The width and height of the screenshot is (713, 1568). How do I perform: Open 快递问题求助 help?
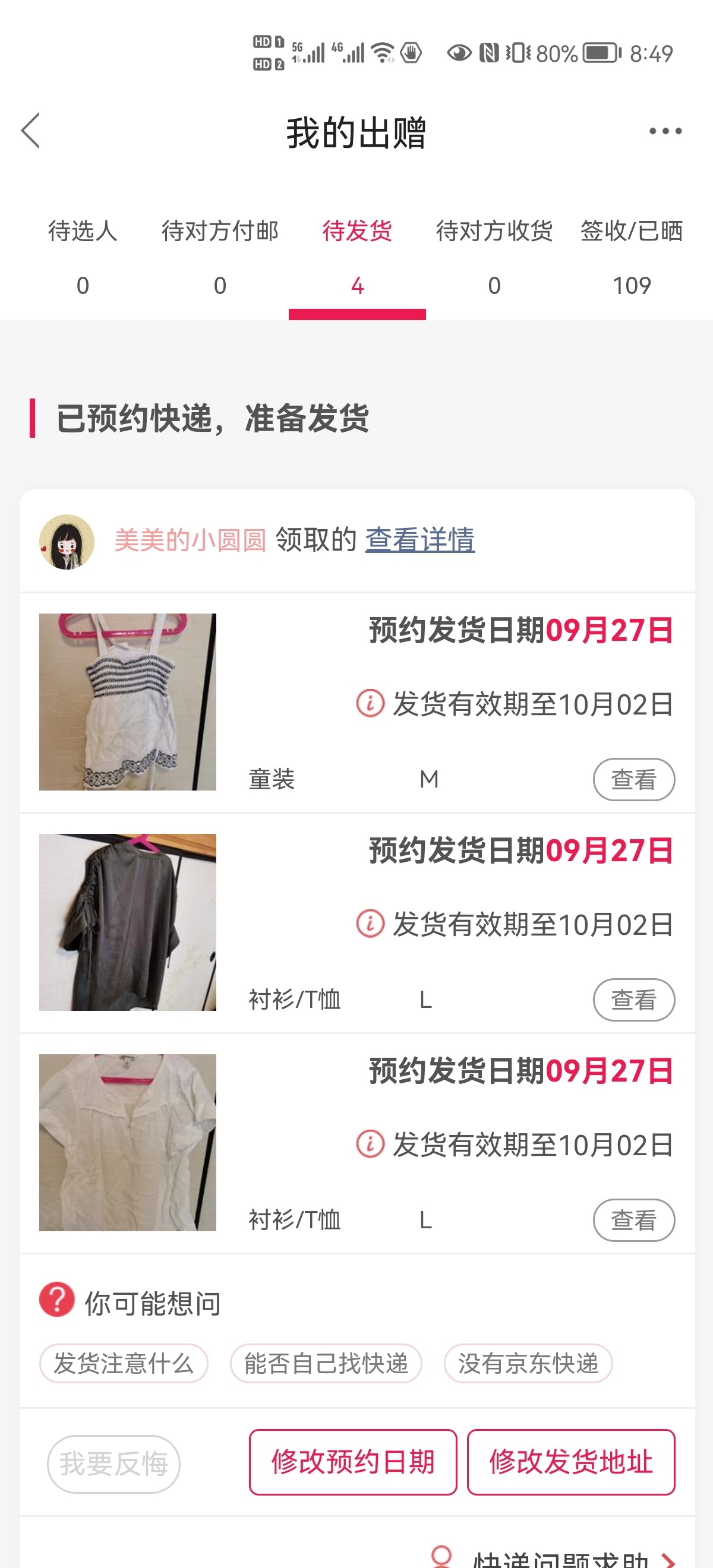[x=560, y=1558]
